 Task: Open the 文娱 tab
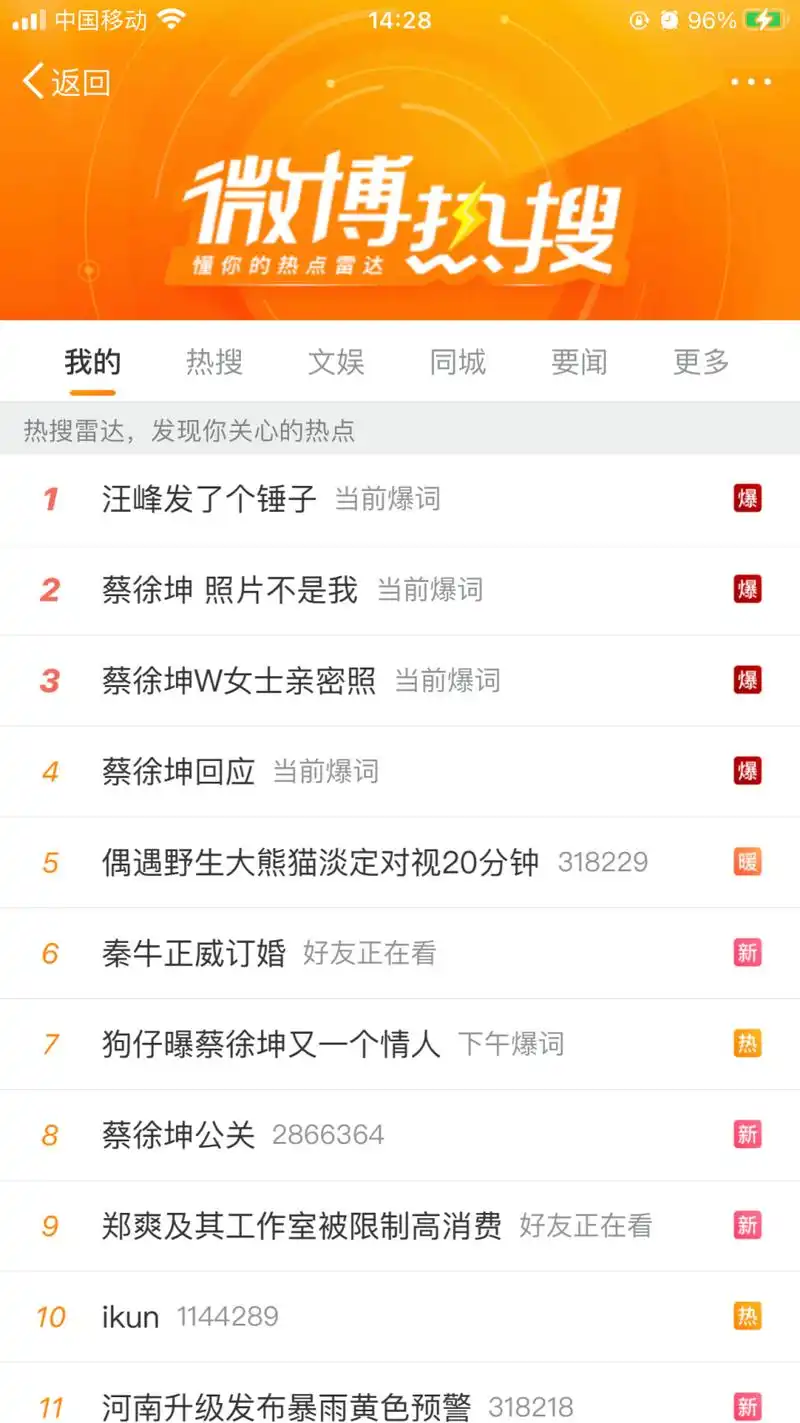(335, 363)
